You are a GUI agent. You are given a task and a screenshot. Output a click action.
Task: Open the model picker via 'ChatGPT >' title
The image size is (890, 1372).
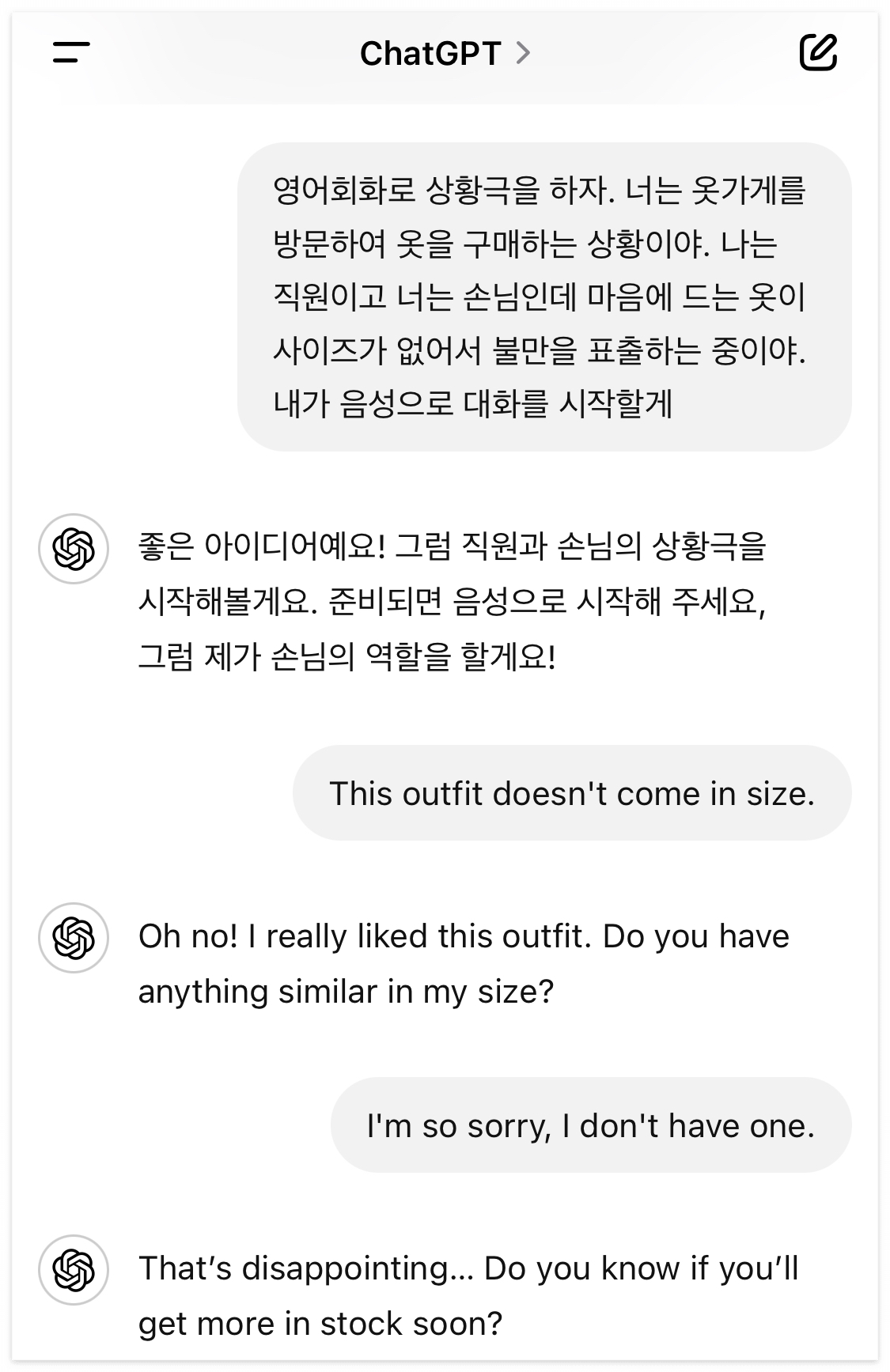click(x=443, y=53)
